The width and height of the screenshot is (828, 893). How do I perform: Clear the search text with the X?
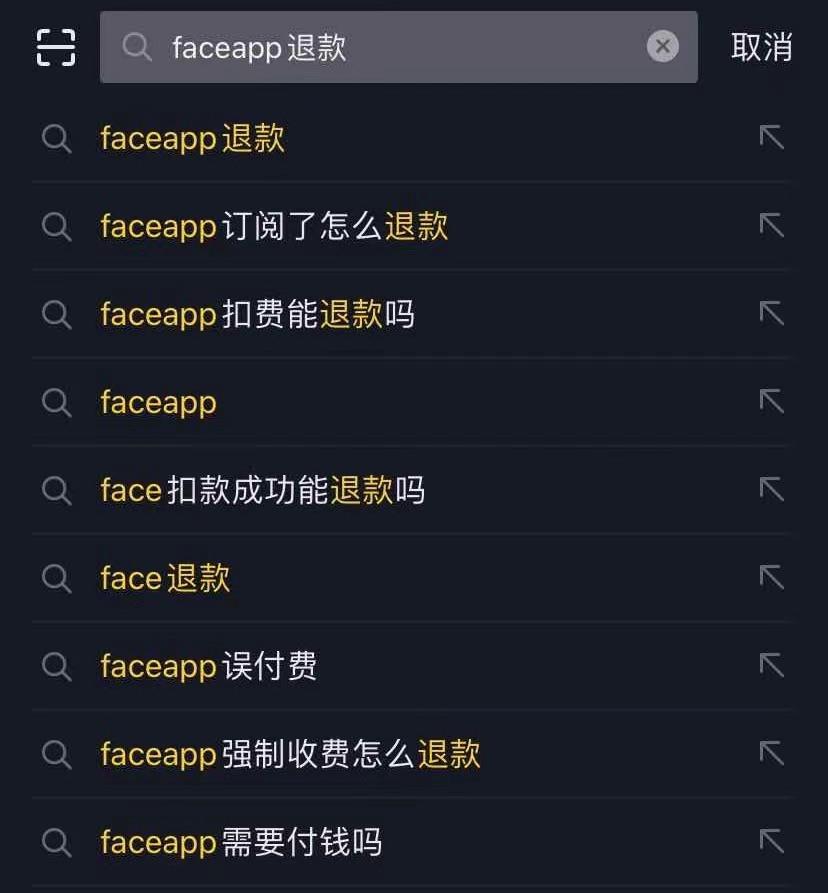662,46
